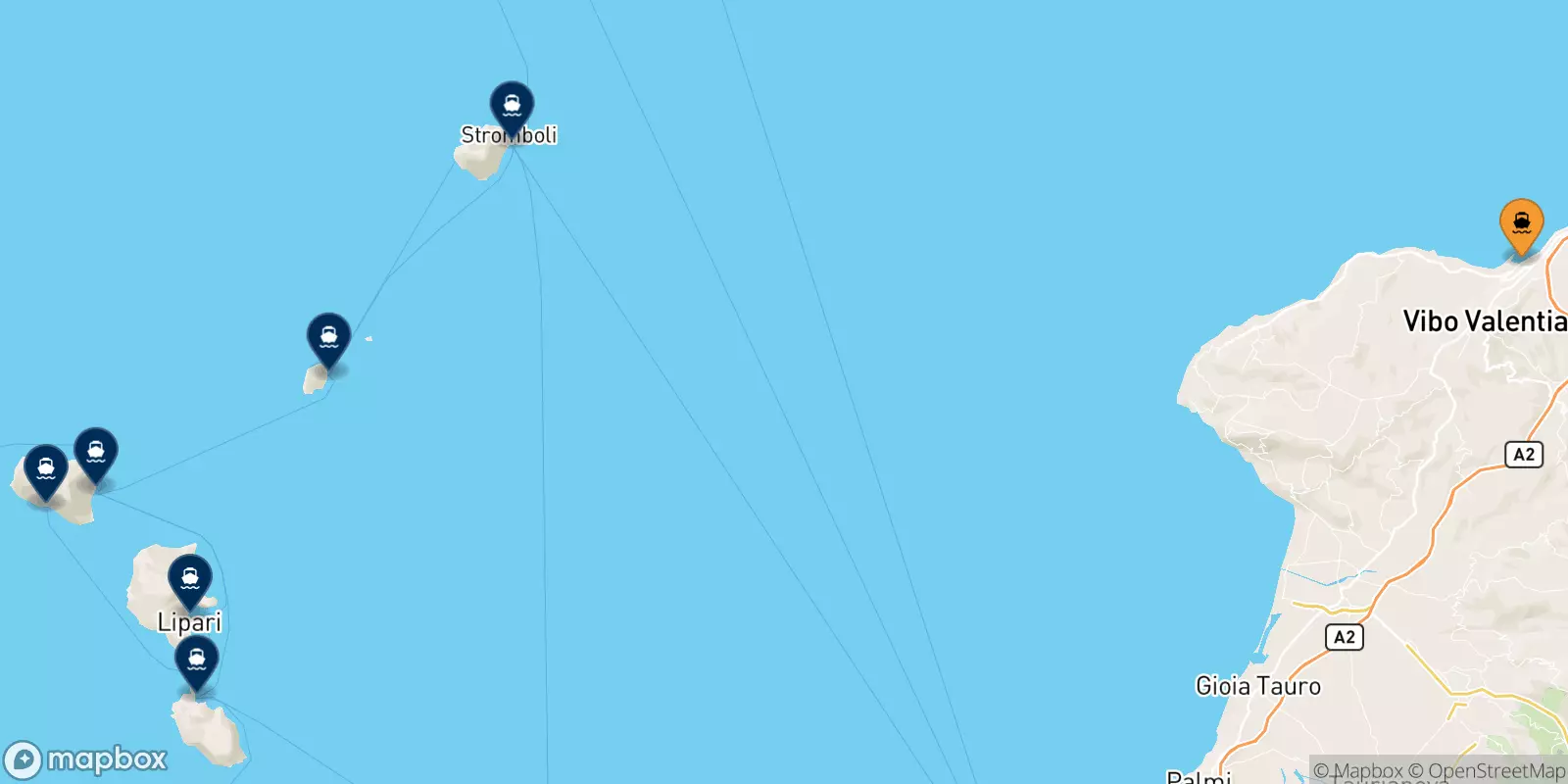Tap the orange ferry marker near Vibo Valentia
The height and width of the screenshot is (784, 1568).
click(x=1521, y=223)
